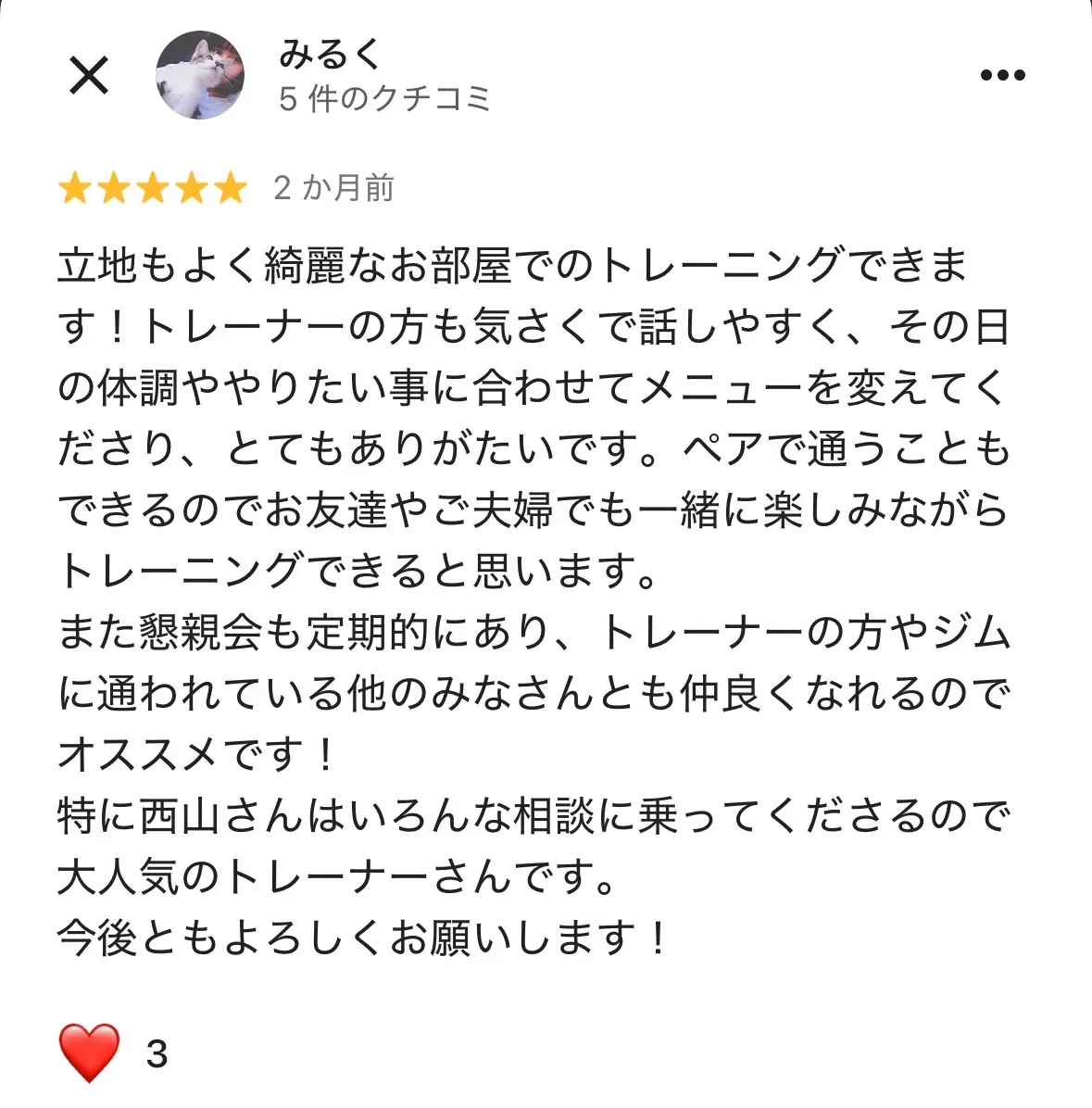This screenshot has width=1092, height=1108.
Task: Open みるく's profile picture
Action: 200,75
